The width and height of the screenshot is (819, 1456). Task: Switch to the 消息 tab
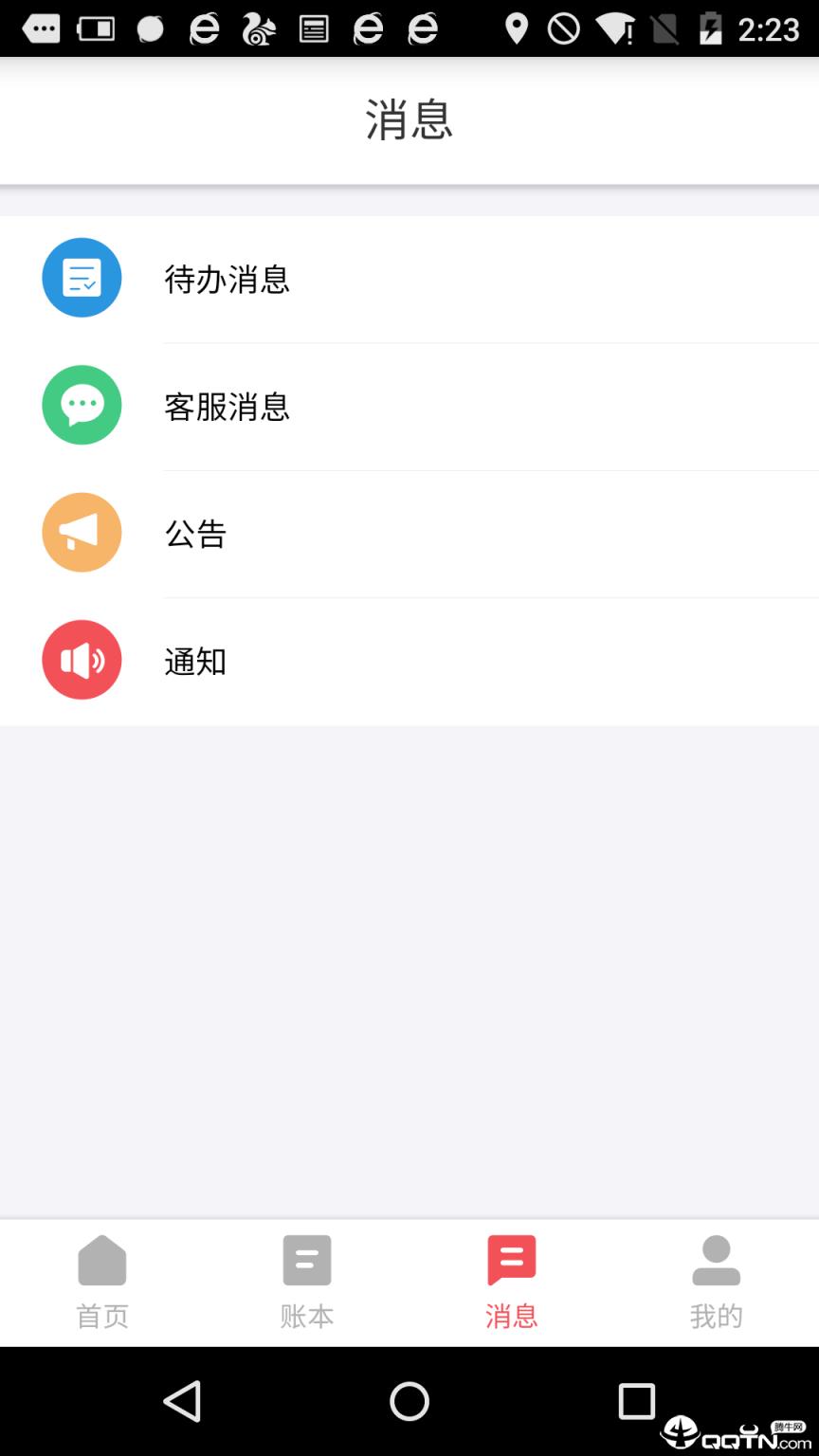coord(512,1282)
